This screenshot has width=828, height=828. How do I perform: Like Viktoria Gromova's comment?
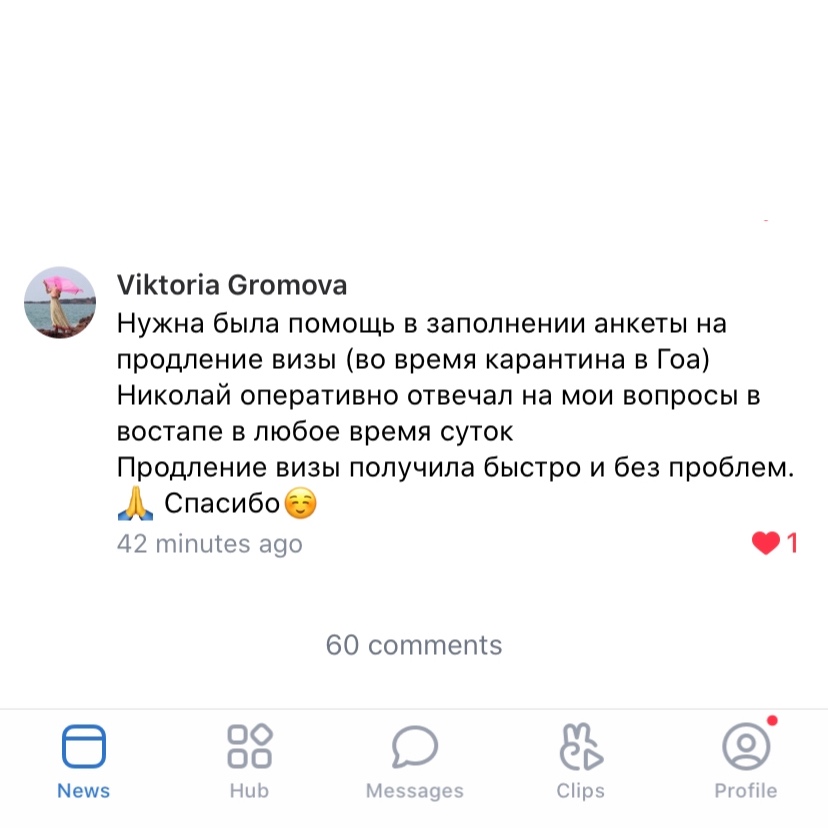pos(765,543)
